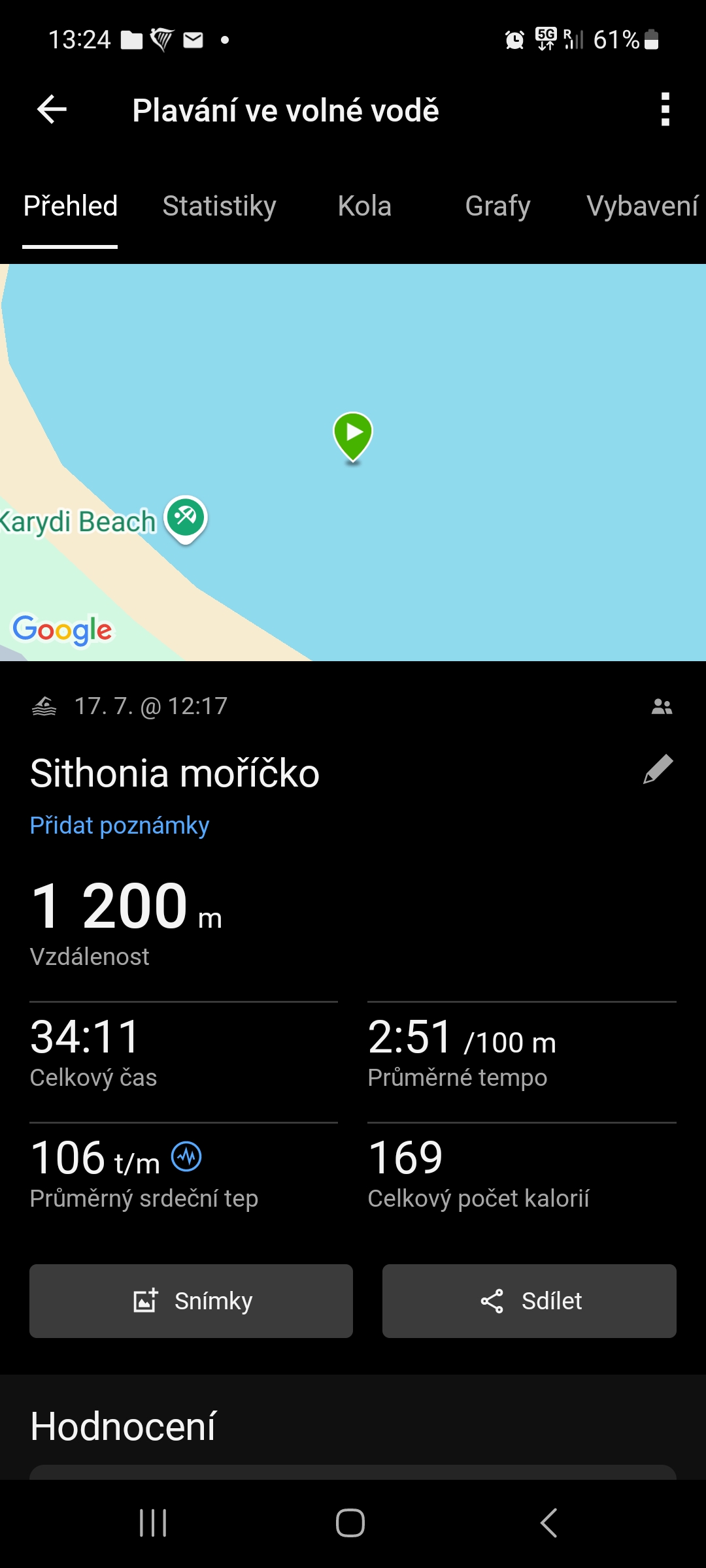Screen dimensions: 706x1568
Task: Open the three-dot overflow menu
Action: pos(665,109)
